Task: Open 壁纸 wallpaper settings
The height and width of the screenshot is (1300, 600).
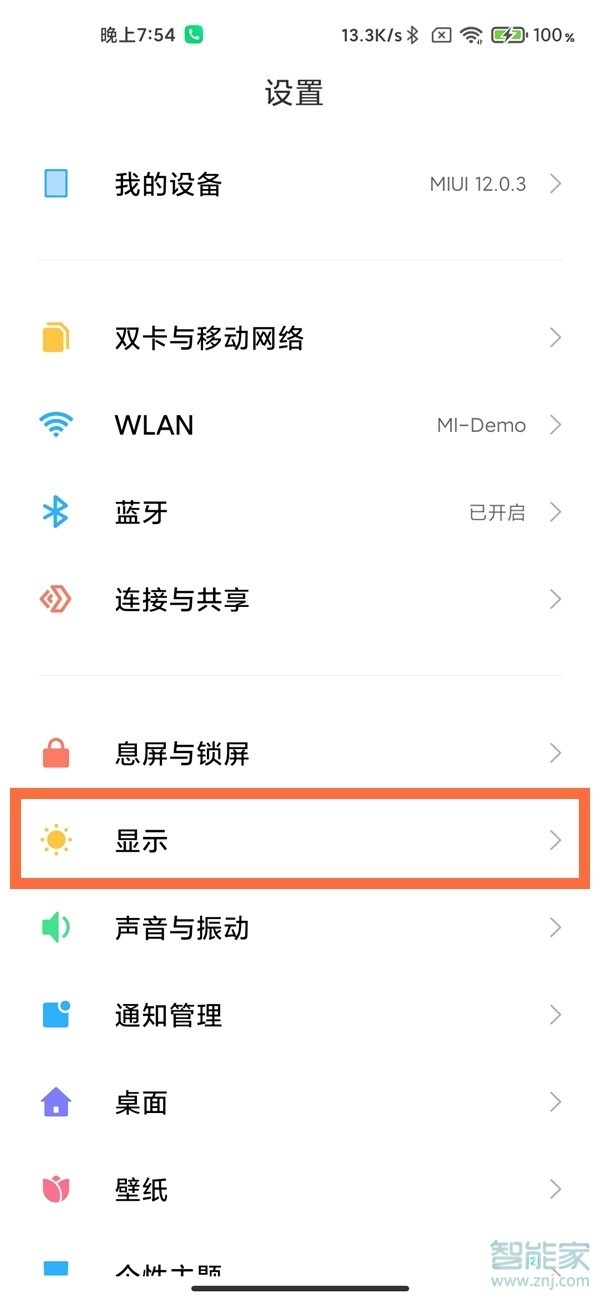Action: pyautogui.click(x=300, y=1190)
